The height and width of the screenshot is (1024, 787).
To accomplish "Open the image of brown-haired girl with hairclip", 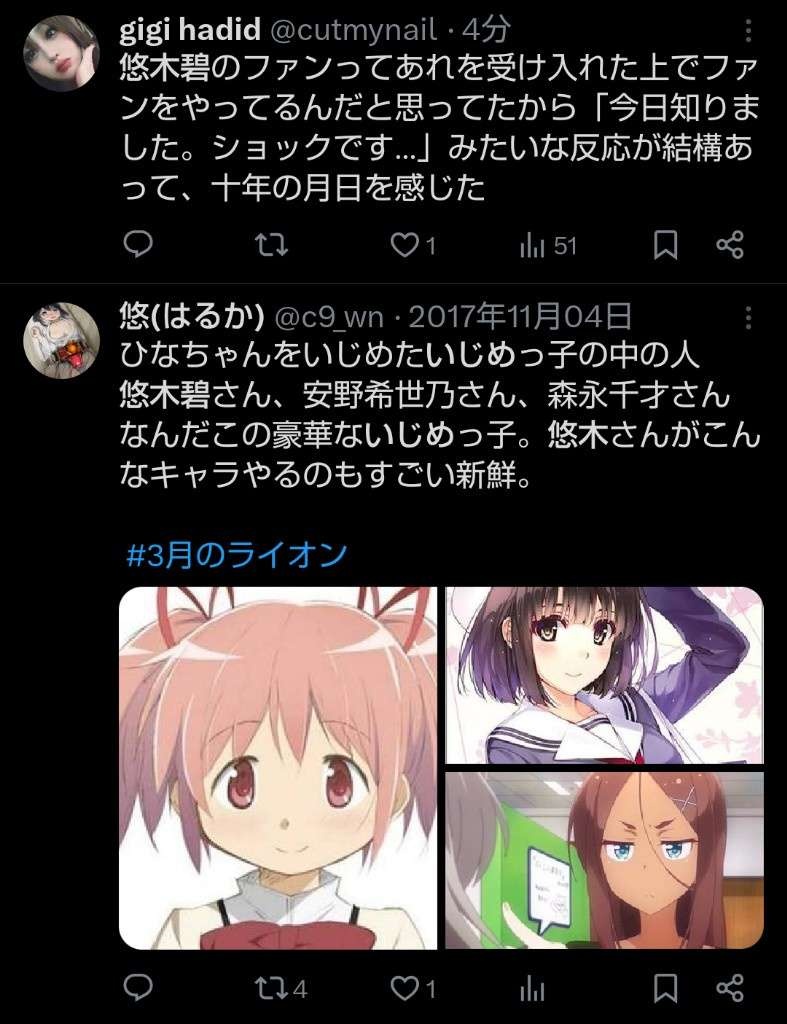I will tap(604, 860).
